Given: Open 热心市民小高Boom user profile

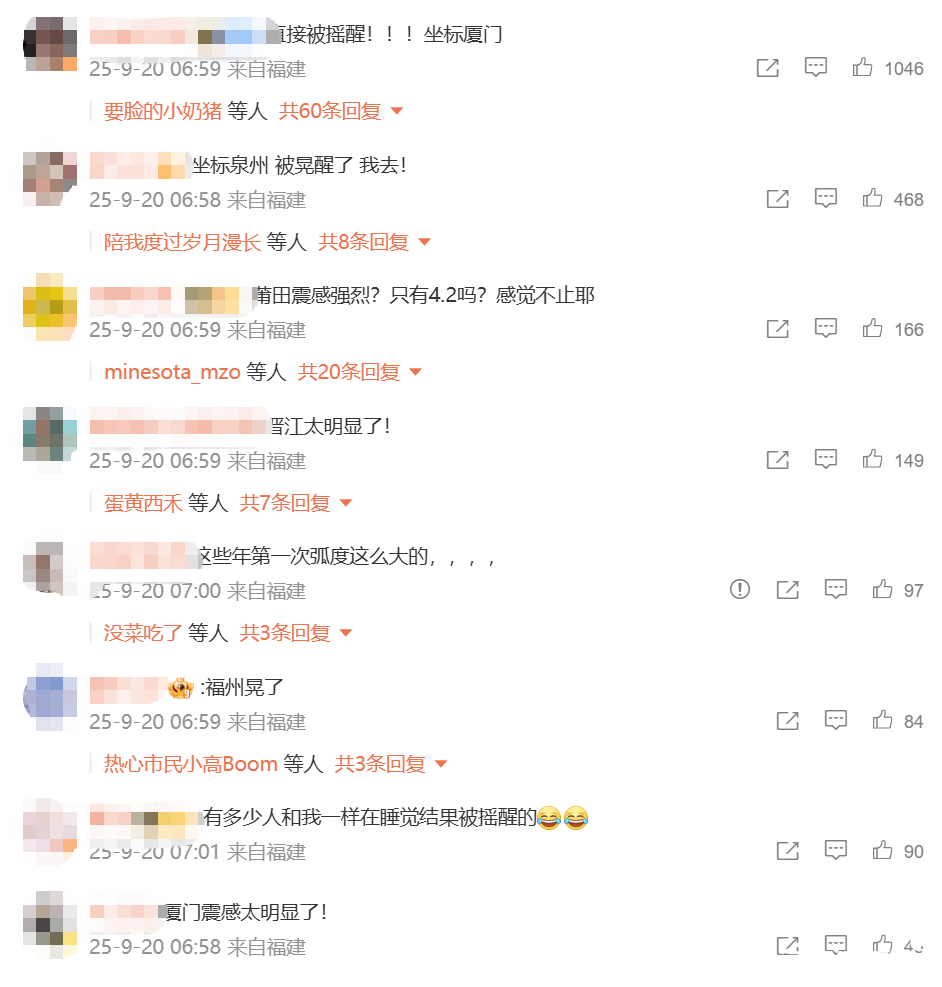Looking at the screenshot, I should [190, 764].
